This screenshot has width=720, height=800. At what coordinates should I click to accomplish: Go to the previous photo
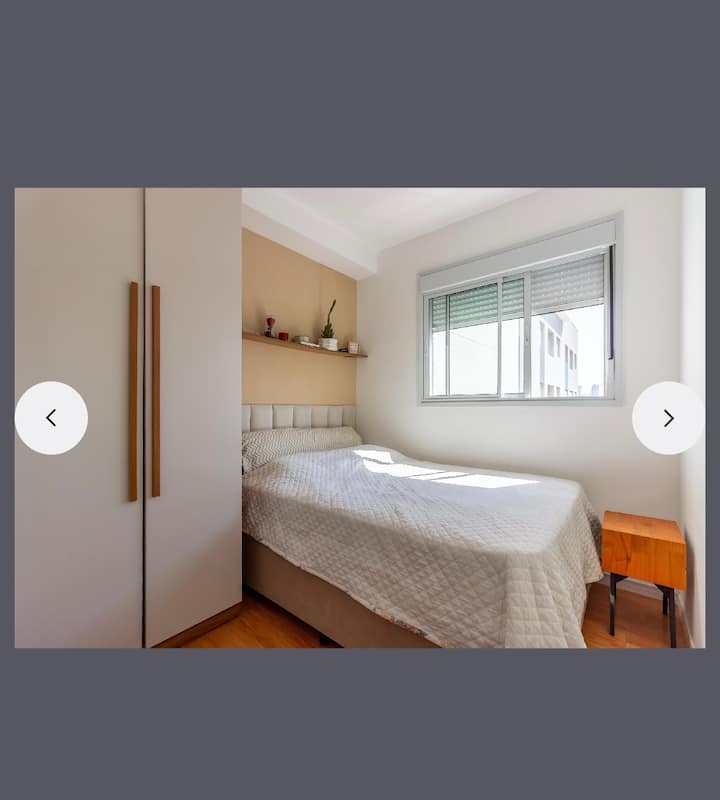(51, 418)
